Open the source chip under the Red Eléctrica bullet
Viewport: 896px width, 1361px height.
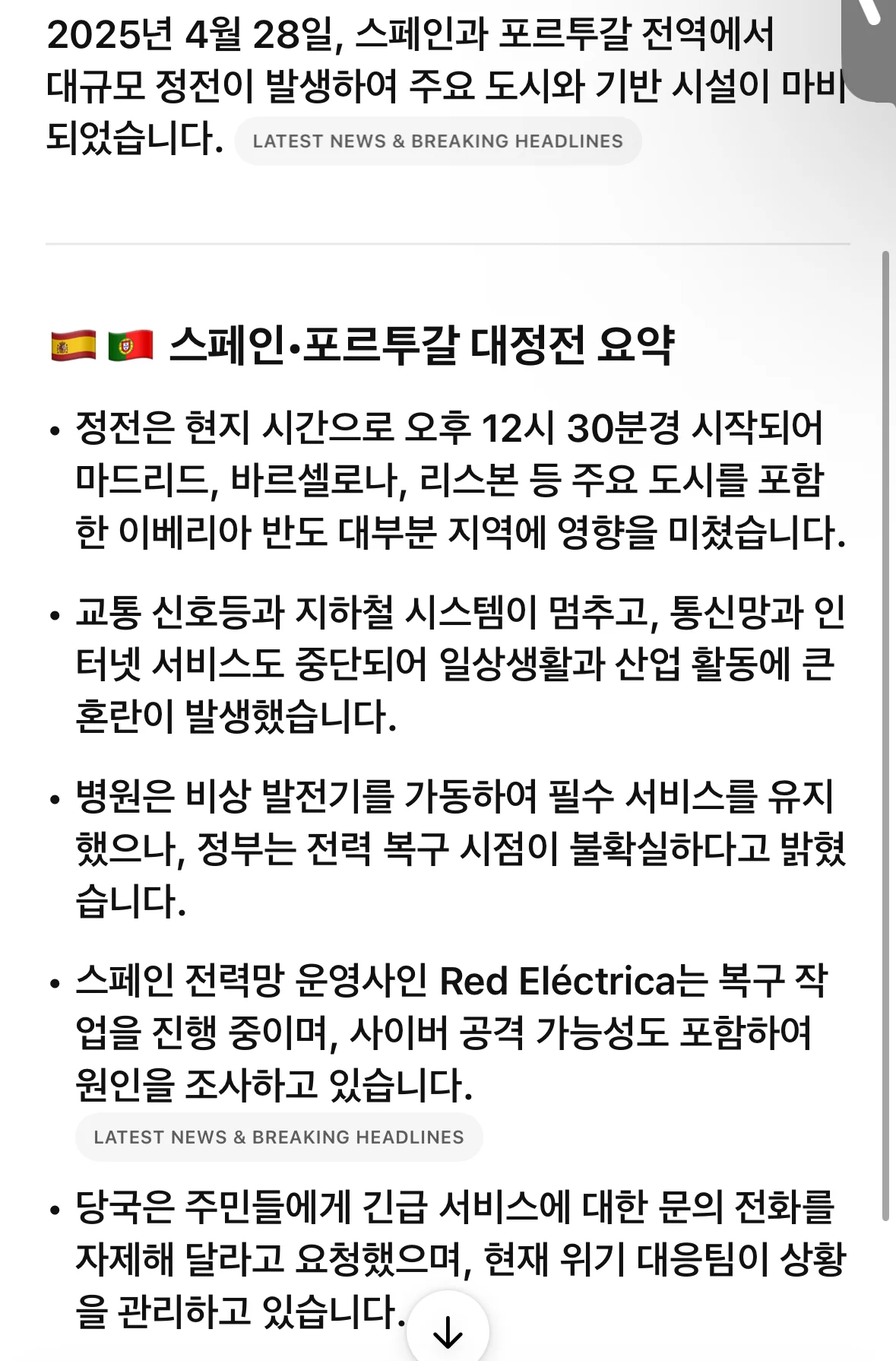tap(279, 1137)
